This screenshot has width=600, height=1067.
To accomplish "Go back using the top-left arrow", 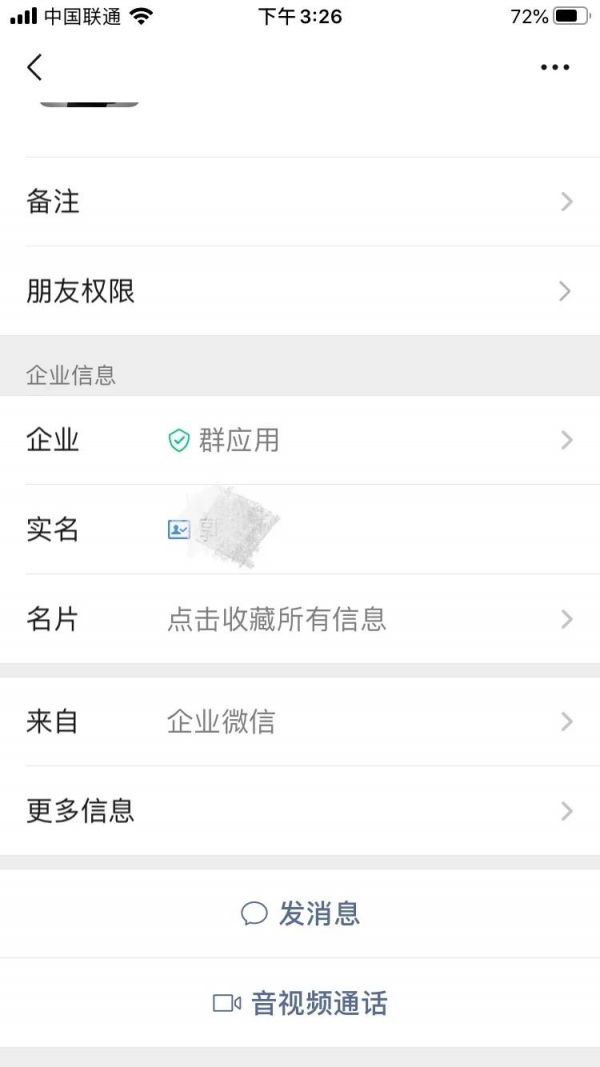I will [x=35, y=67].
